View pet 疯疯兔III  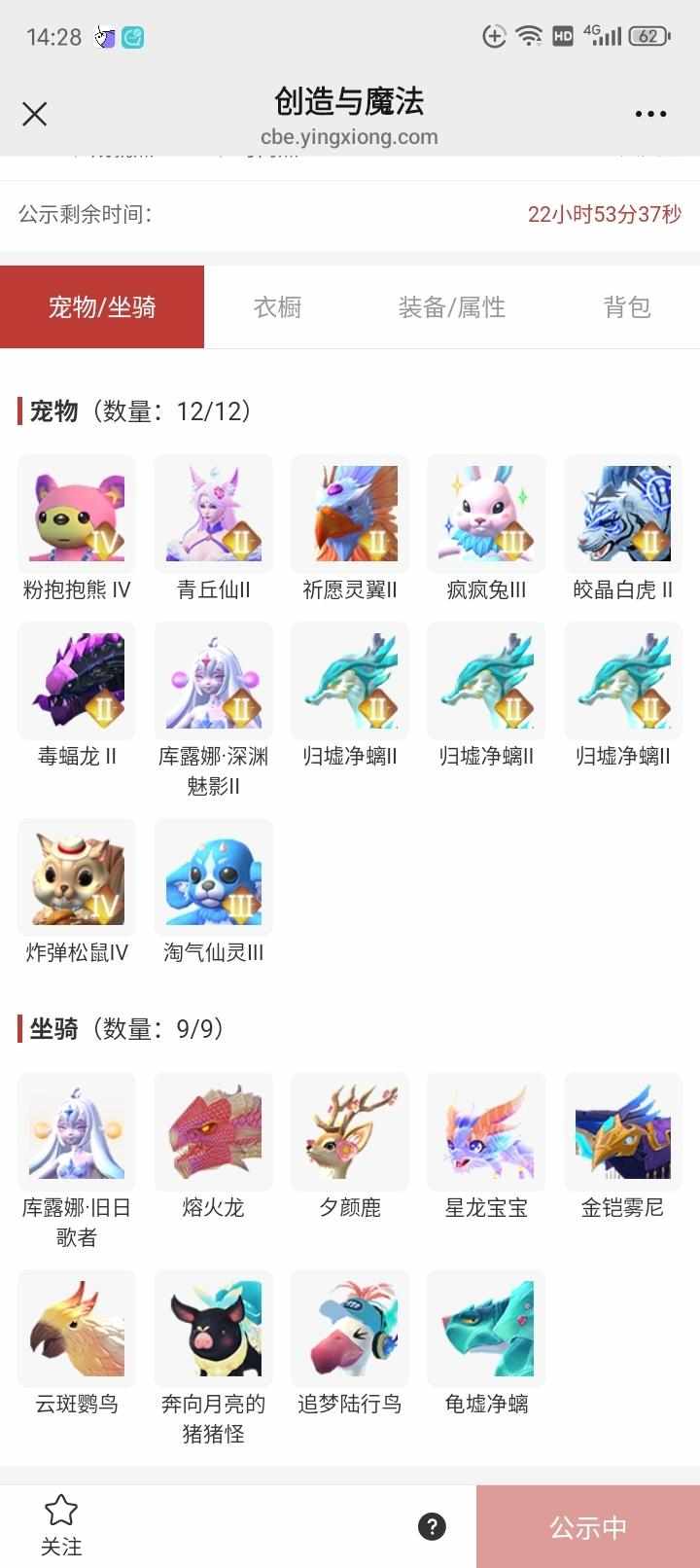tap(486, 514)
